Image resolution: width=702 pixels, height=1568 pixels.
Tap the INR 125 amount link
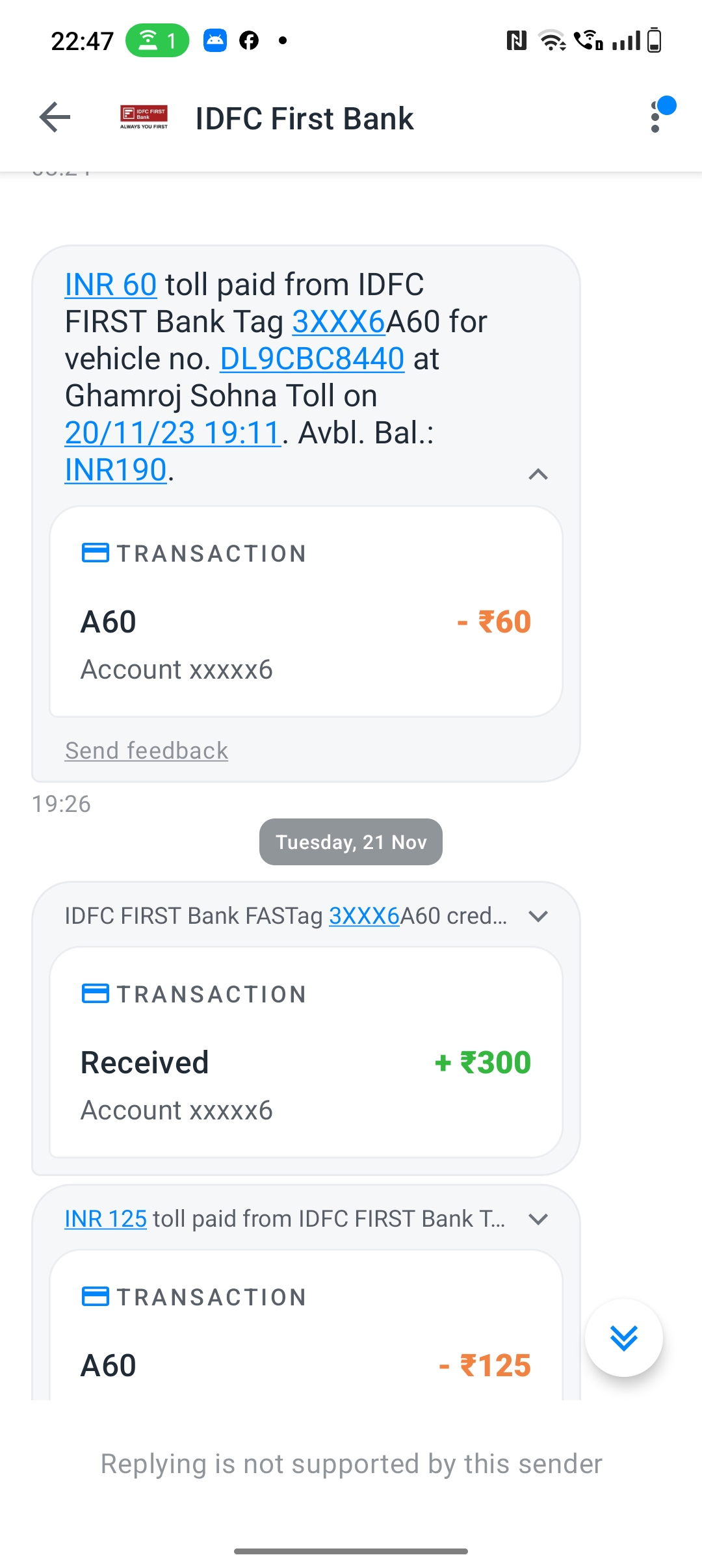[105, 1219]
